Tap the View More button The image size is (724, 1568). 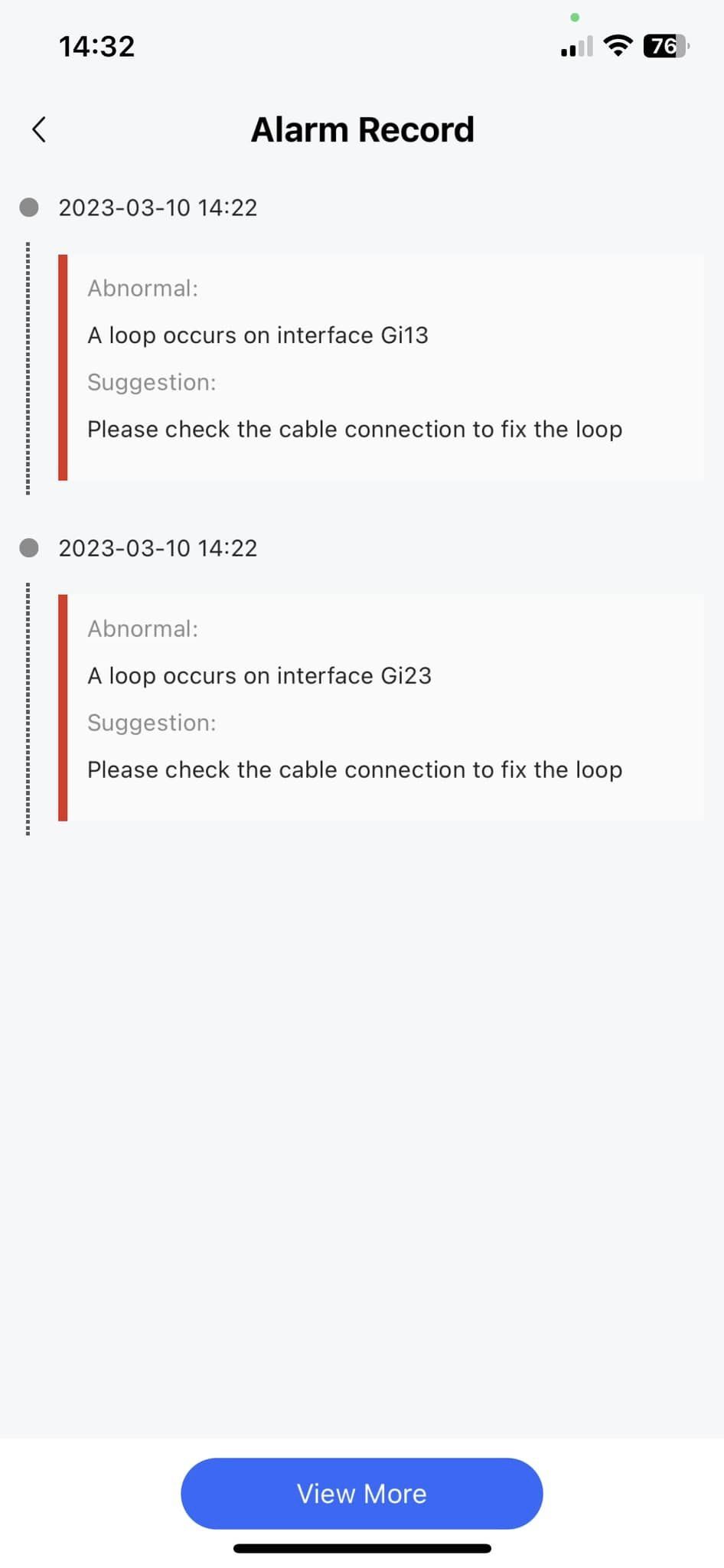point(362,1493)
